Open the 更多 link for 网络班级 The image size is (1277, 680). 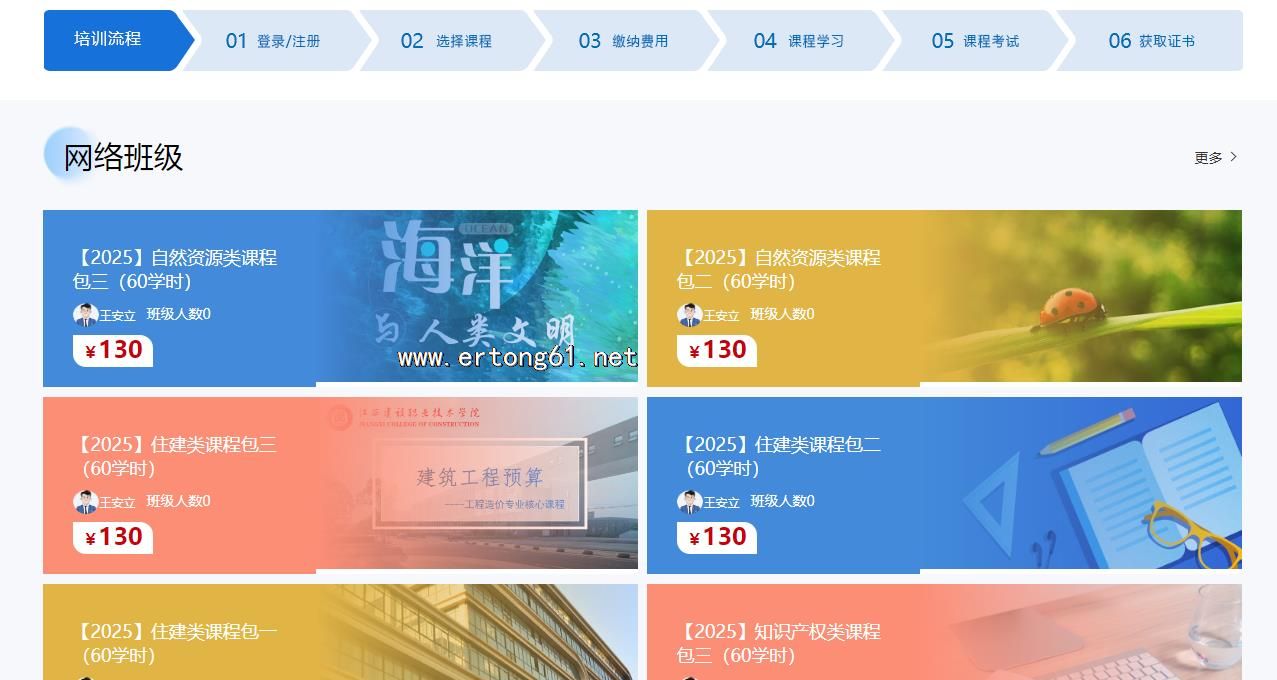[1215, 157]
